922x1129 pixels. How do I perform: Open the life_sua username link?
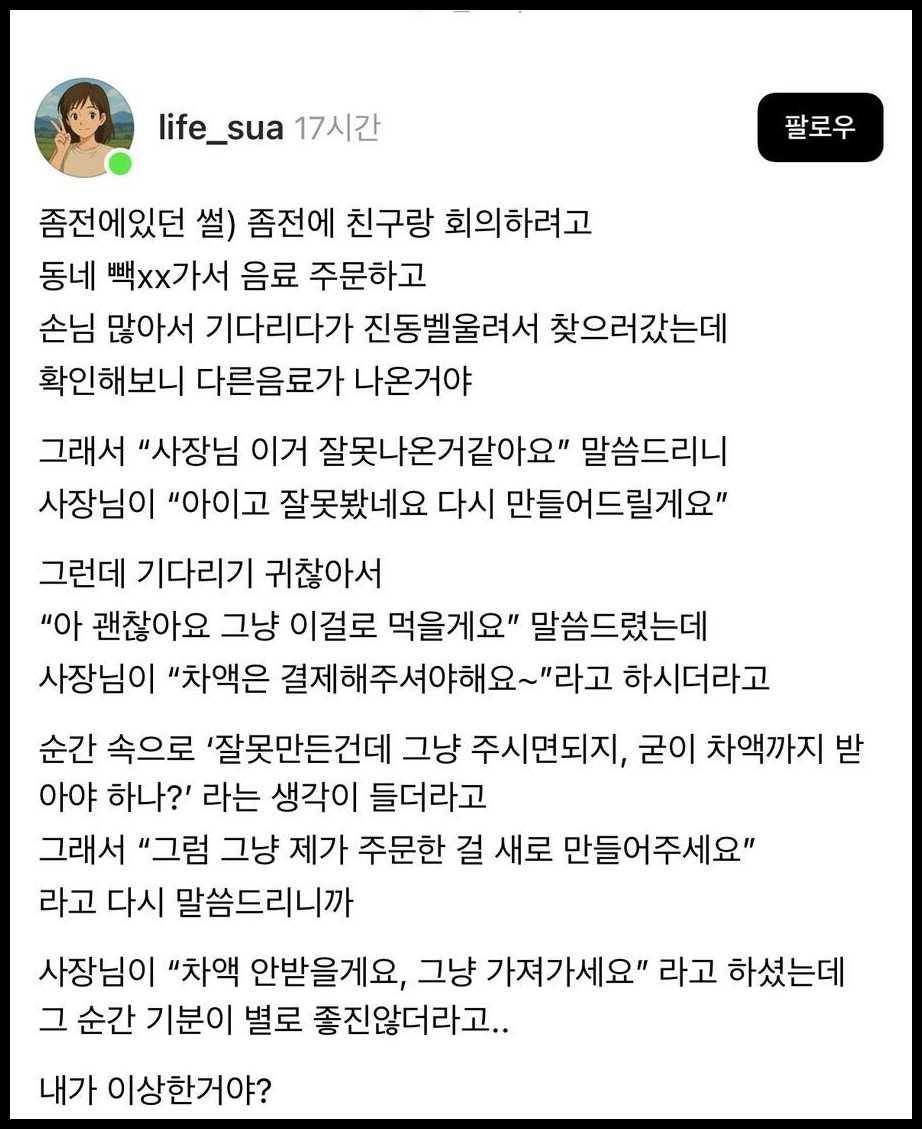(220, 129)
